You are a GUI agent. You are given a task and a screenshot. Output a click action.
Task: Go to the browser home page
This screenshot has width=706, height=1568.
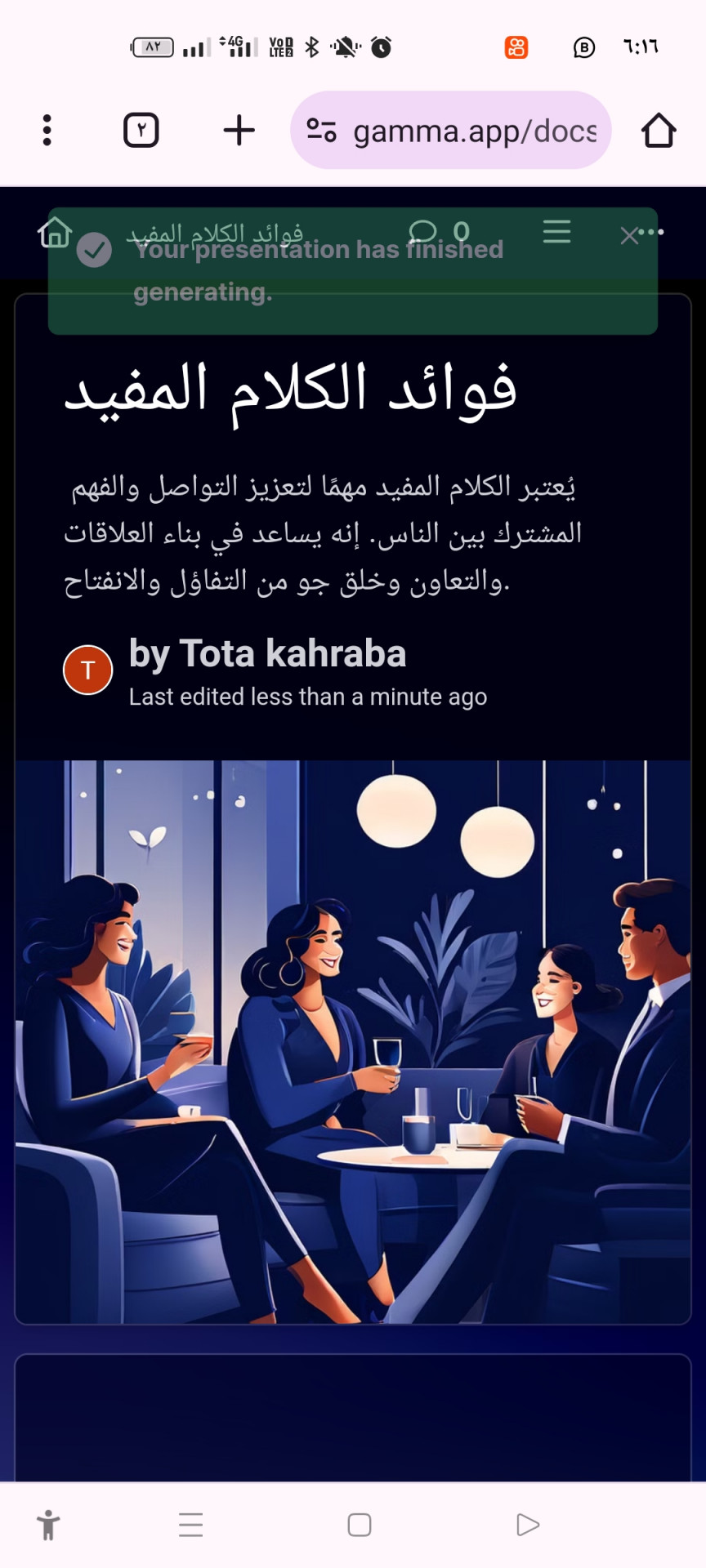pyautogui.click(x=658, y=131)
